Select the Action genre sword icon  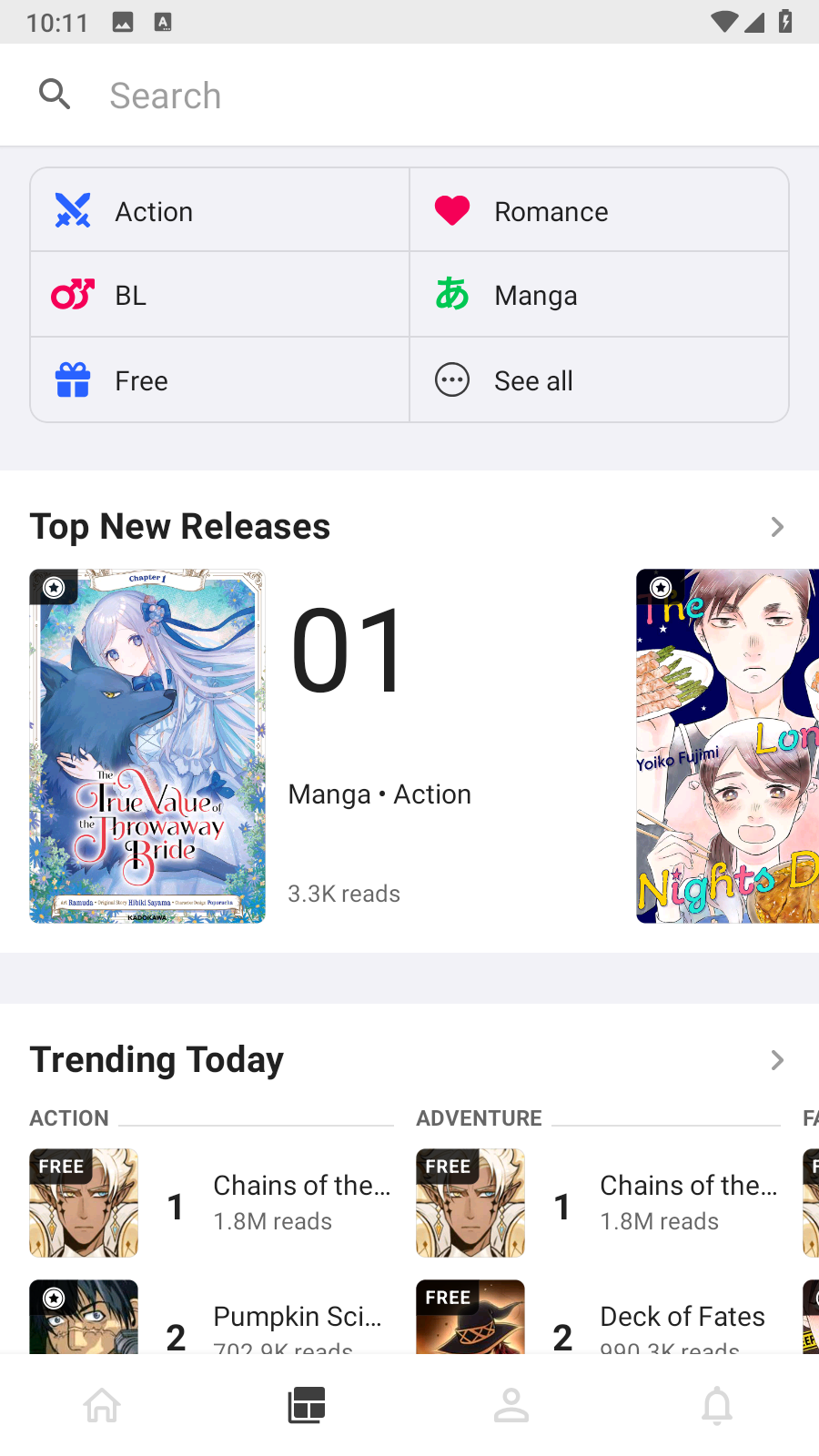(x=70, y=209)
